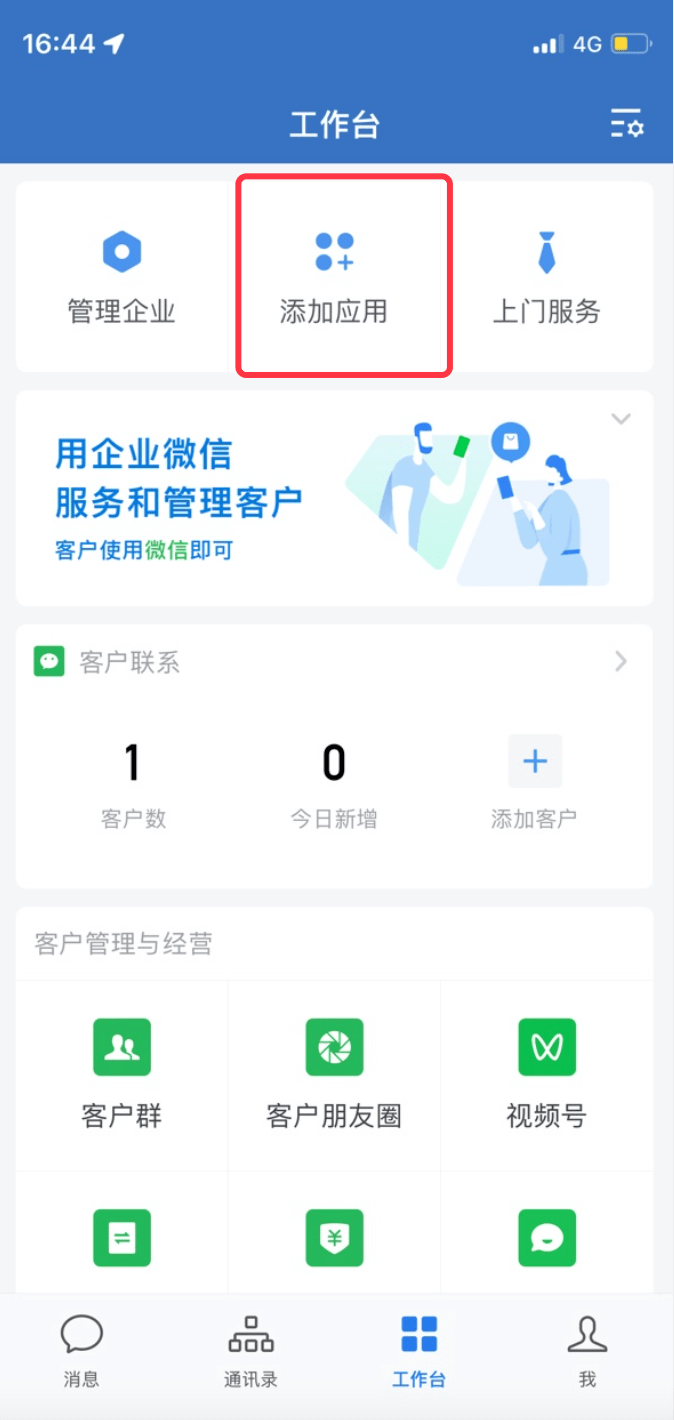Viewport: 674px width, 1420px height.
Task: Switch to the 消息 tab
Action: pyautogui.click(x=82, y=1351)
